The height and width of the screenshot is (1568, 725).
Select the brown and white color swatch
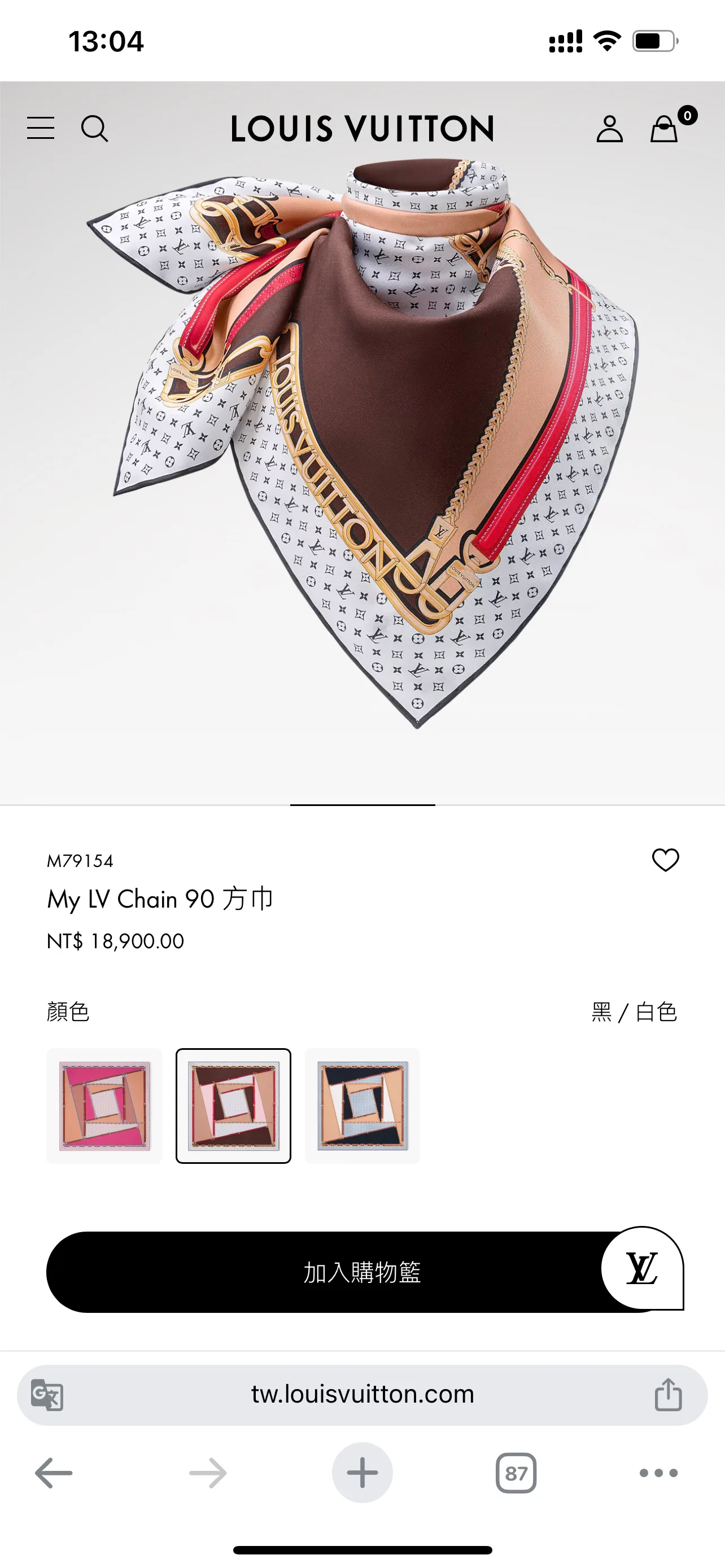tap(233, 1106)
